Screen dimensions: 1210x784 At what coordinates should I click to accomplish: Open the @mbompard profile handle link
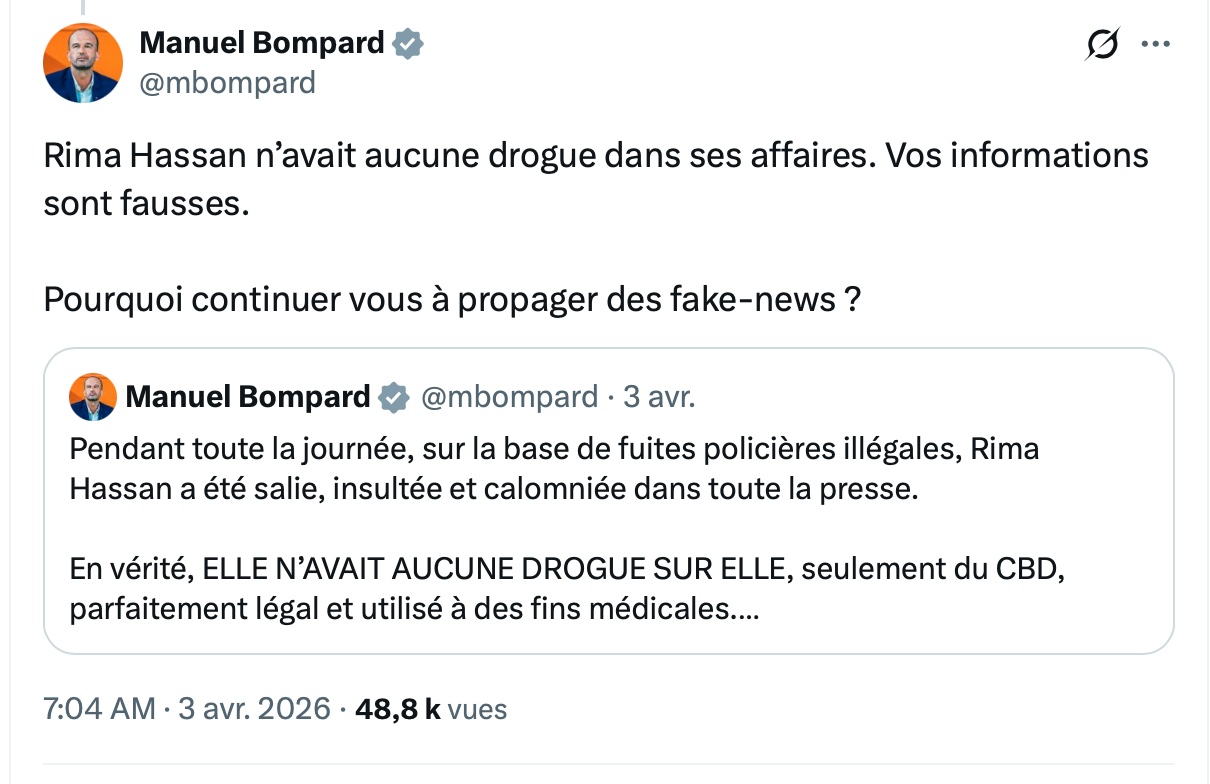point(227,82)
